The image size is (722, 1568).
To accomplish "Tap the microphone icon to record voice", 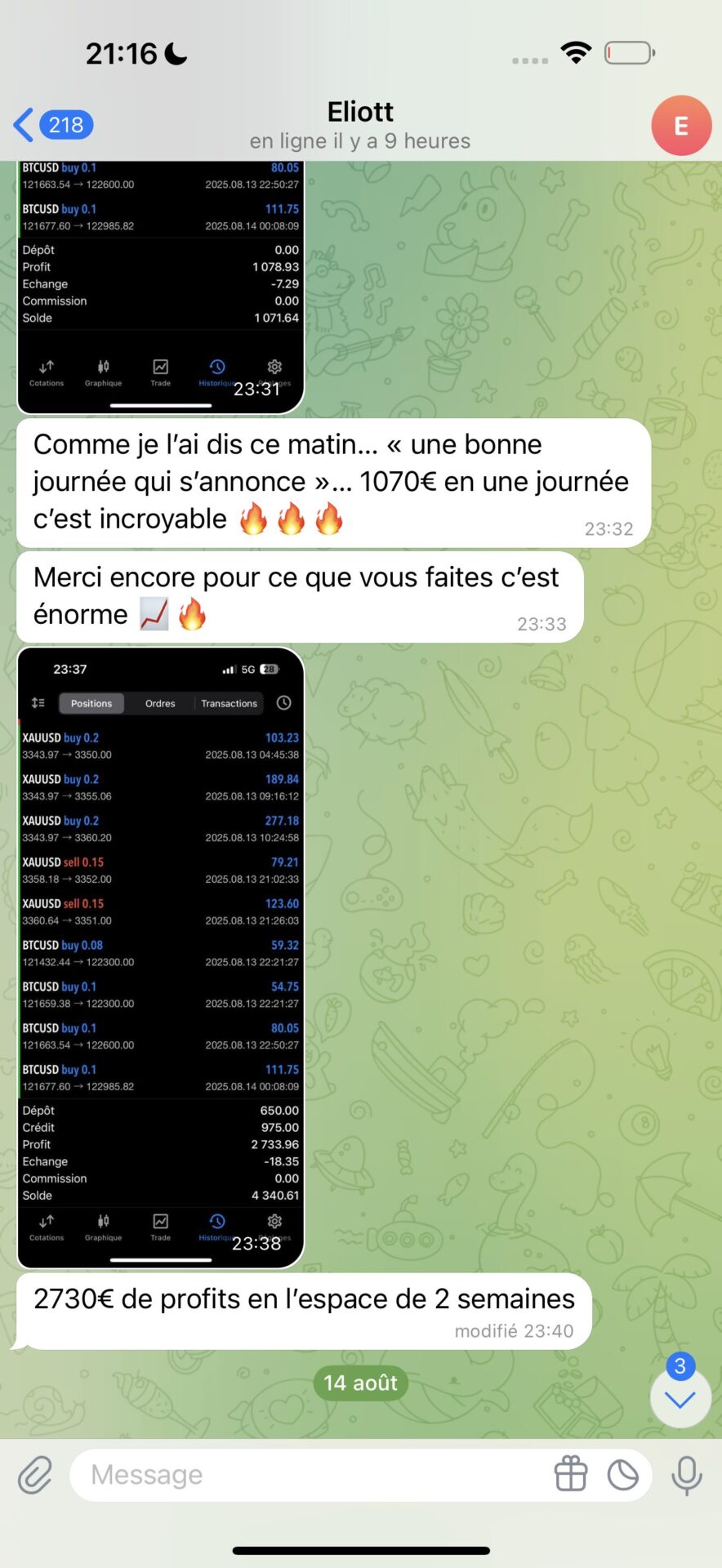I will (x=684, y=1474).
